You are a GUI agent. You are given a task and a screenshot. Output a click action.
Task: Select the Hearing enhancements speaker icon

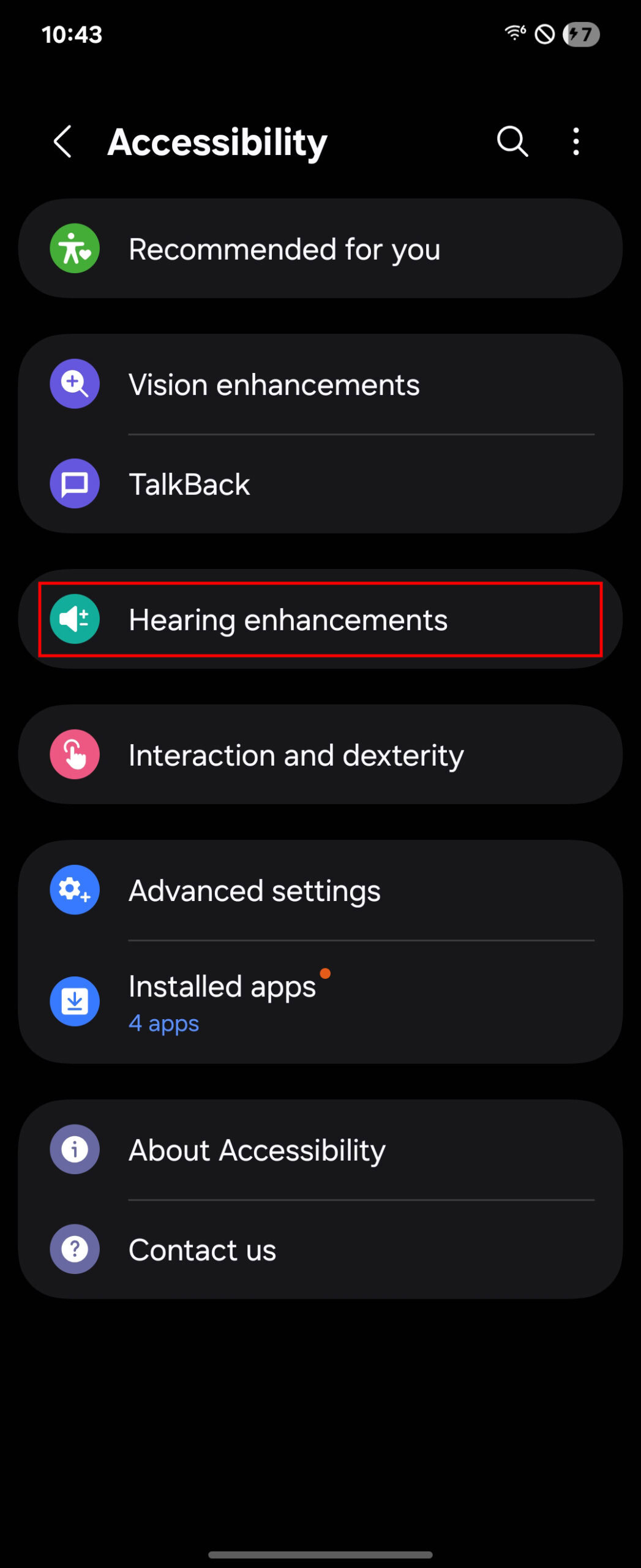[74, 619]
